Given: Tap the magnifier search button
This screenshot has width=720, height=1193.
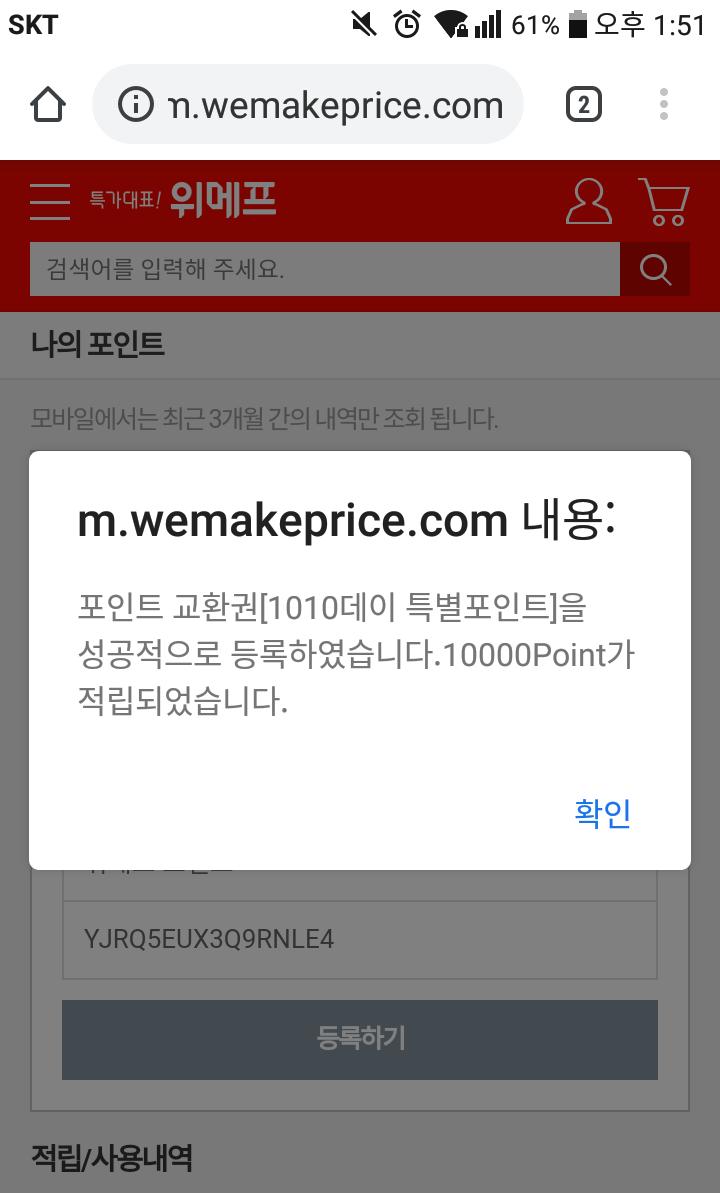Looking at the screenshot, I should 655,269.
